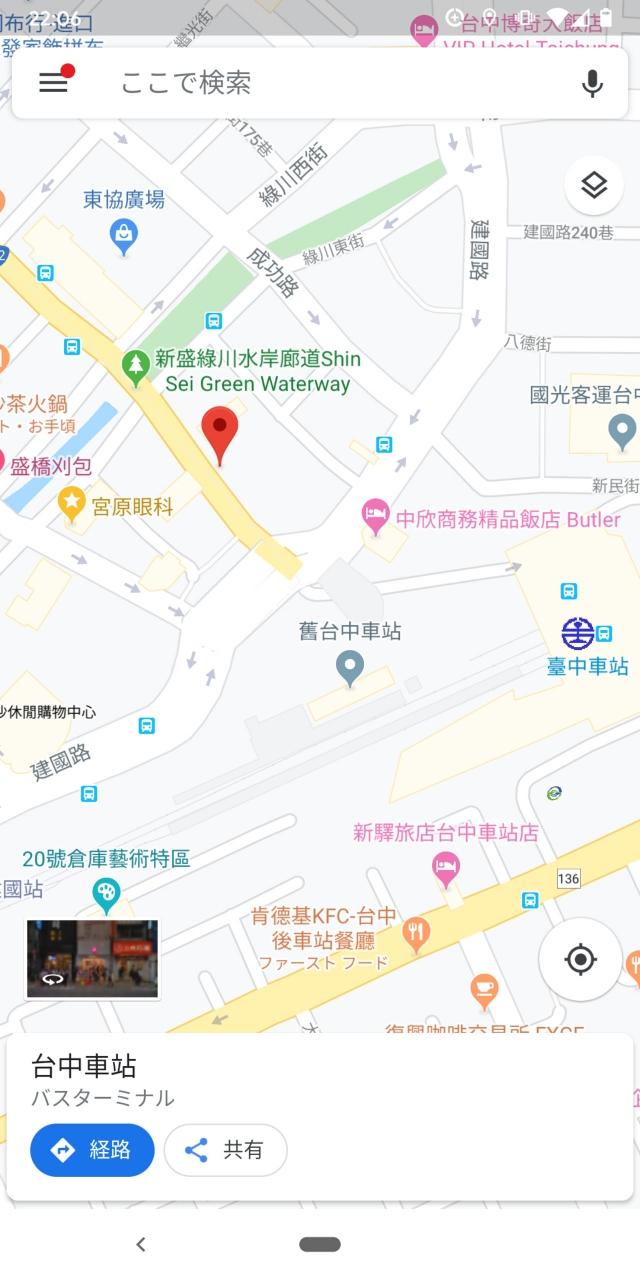Open the Street View thumbnail
Viewport: 640px width, 1280px height.
pyautogui.click(x=92, y=959)
